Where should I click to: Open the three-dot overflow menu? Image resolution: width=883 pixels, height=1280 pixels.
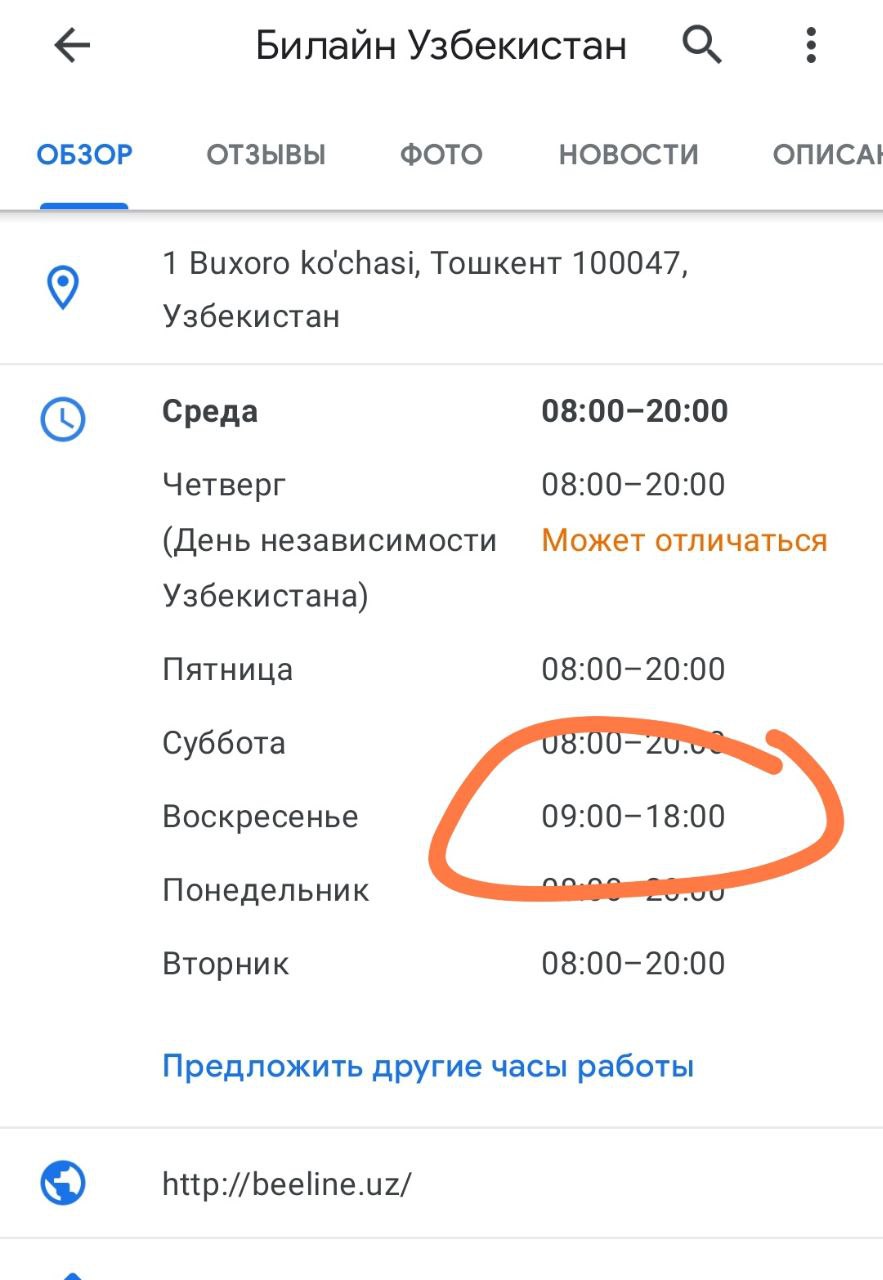coord(810,46)
